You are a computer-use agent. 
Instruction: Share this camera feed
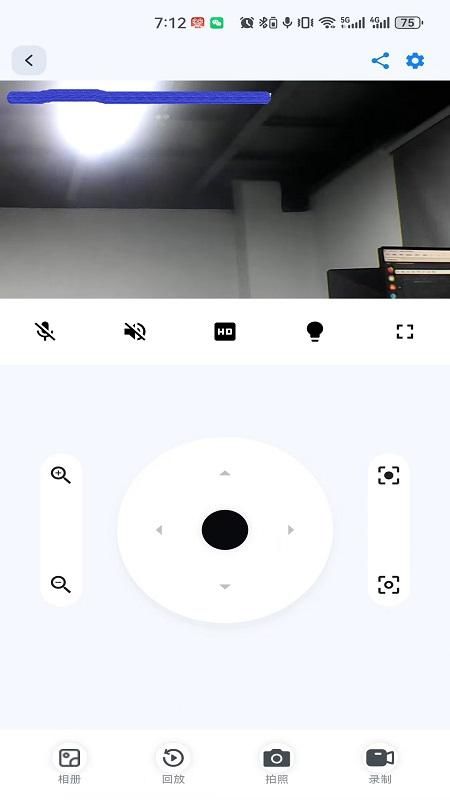pyautogui.click(x=381, y=61)
